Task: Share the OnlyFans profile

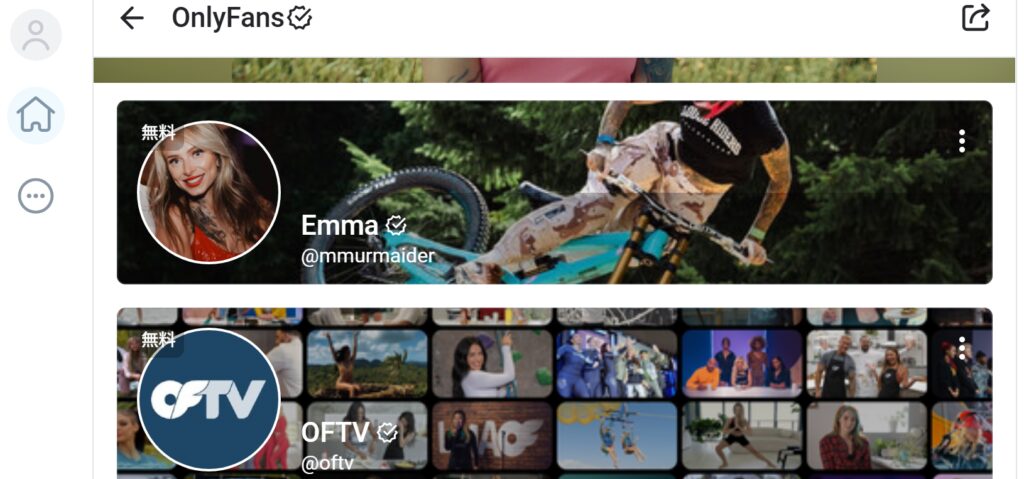Action: coord(975,18)
